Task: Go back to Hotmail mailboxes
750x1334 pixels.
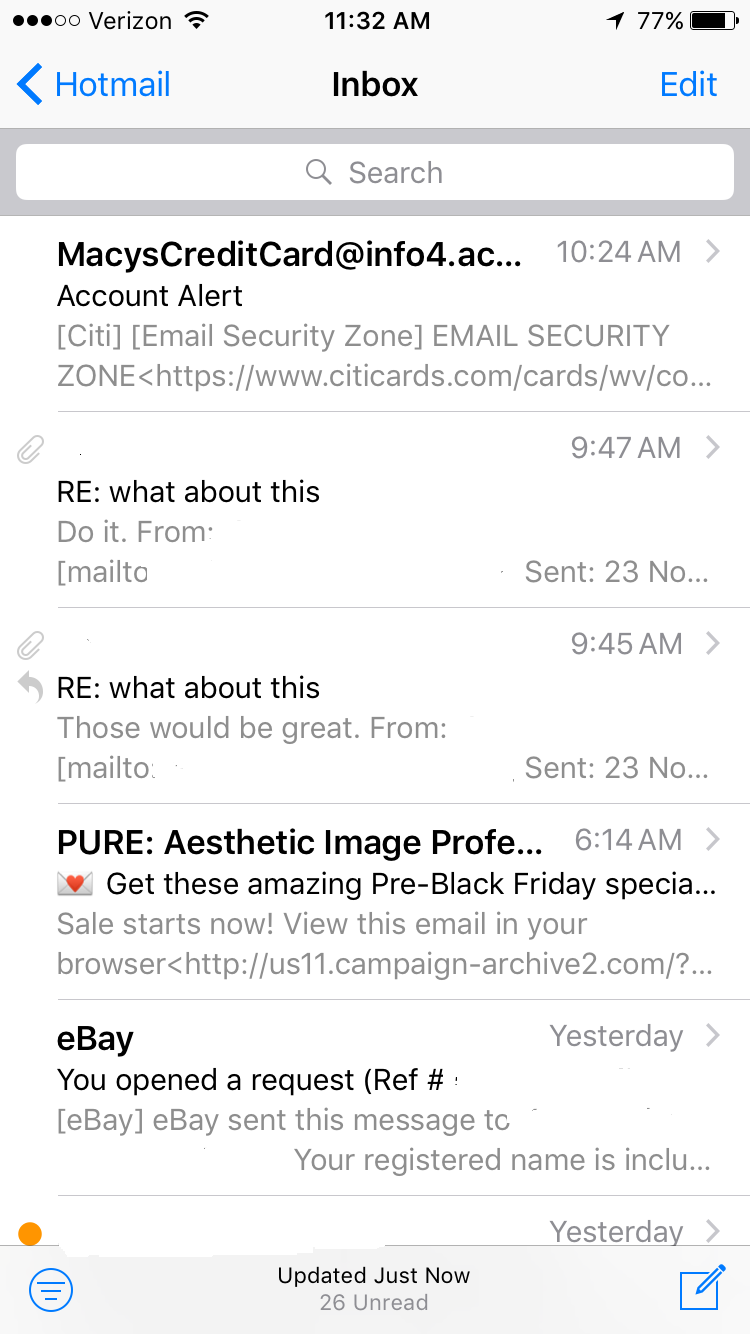Action: click(94, 85)
